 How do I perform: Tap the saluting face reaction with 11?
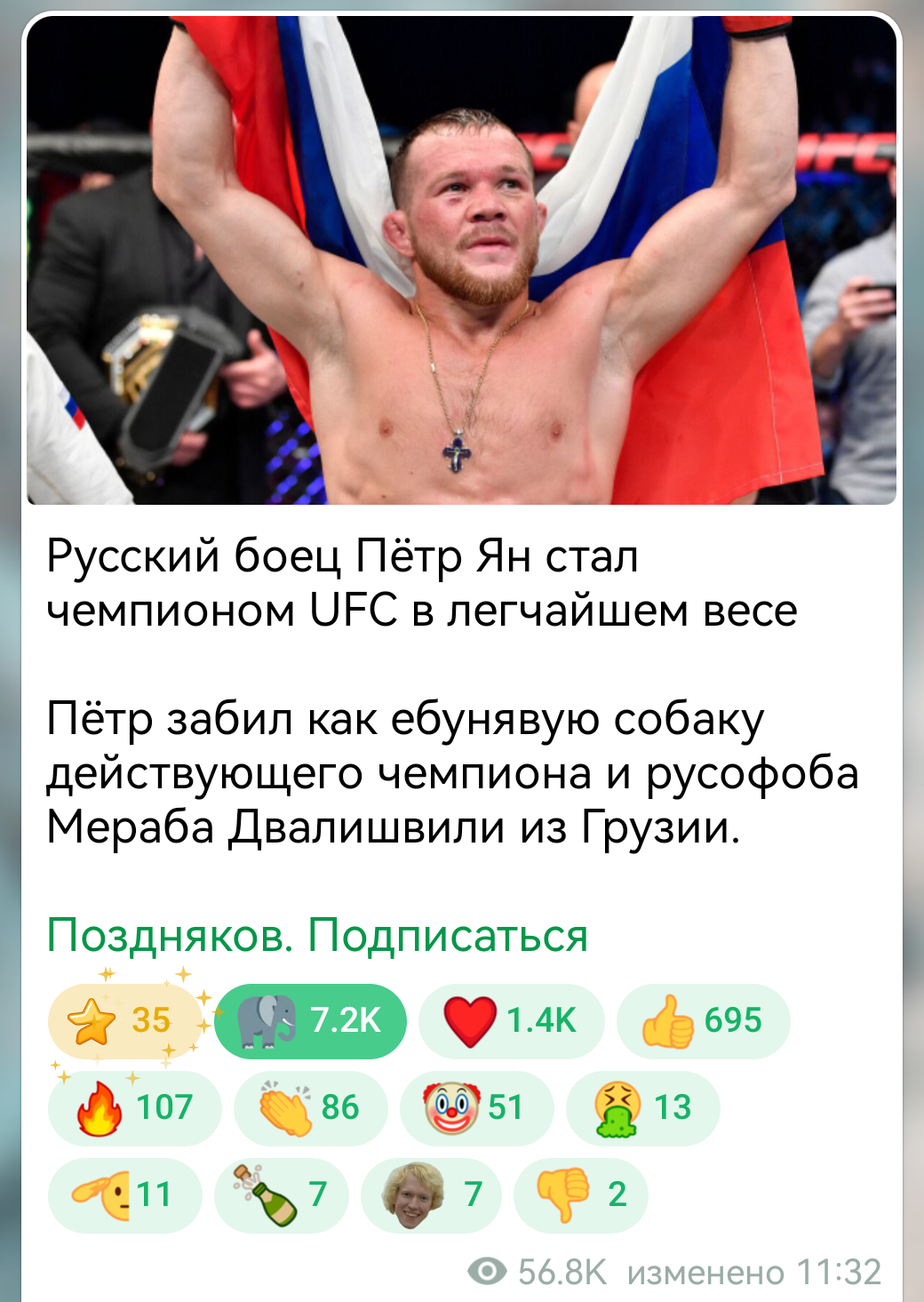coord(124,1195)
